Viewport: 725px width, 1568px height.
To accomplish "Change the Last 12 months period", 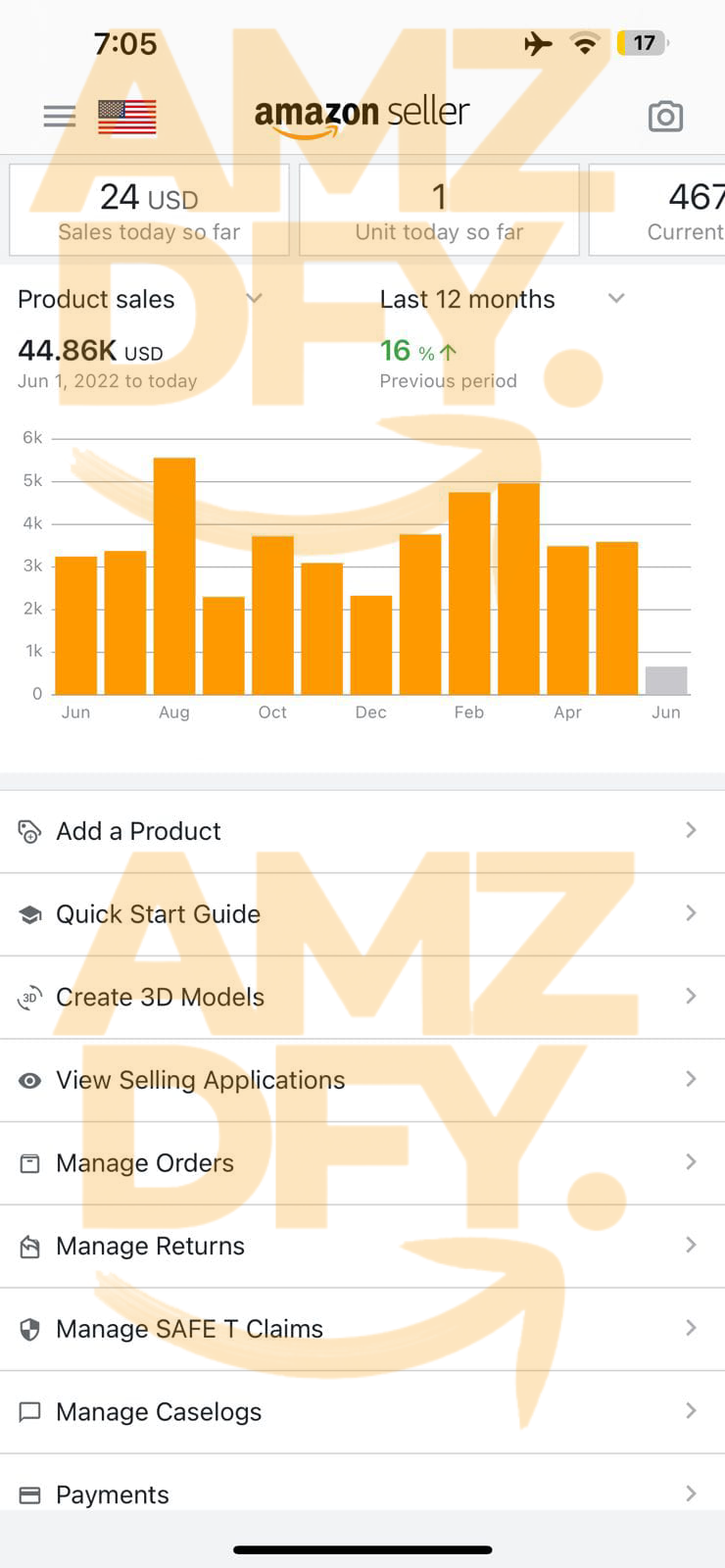I will coord(501,299).
